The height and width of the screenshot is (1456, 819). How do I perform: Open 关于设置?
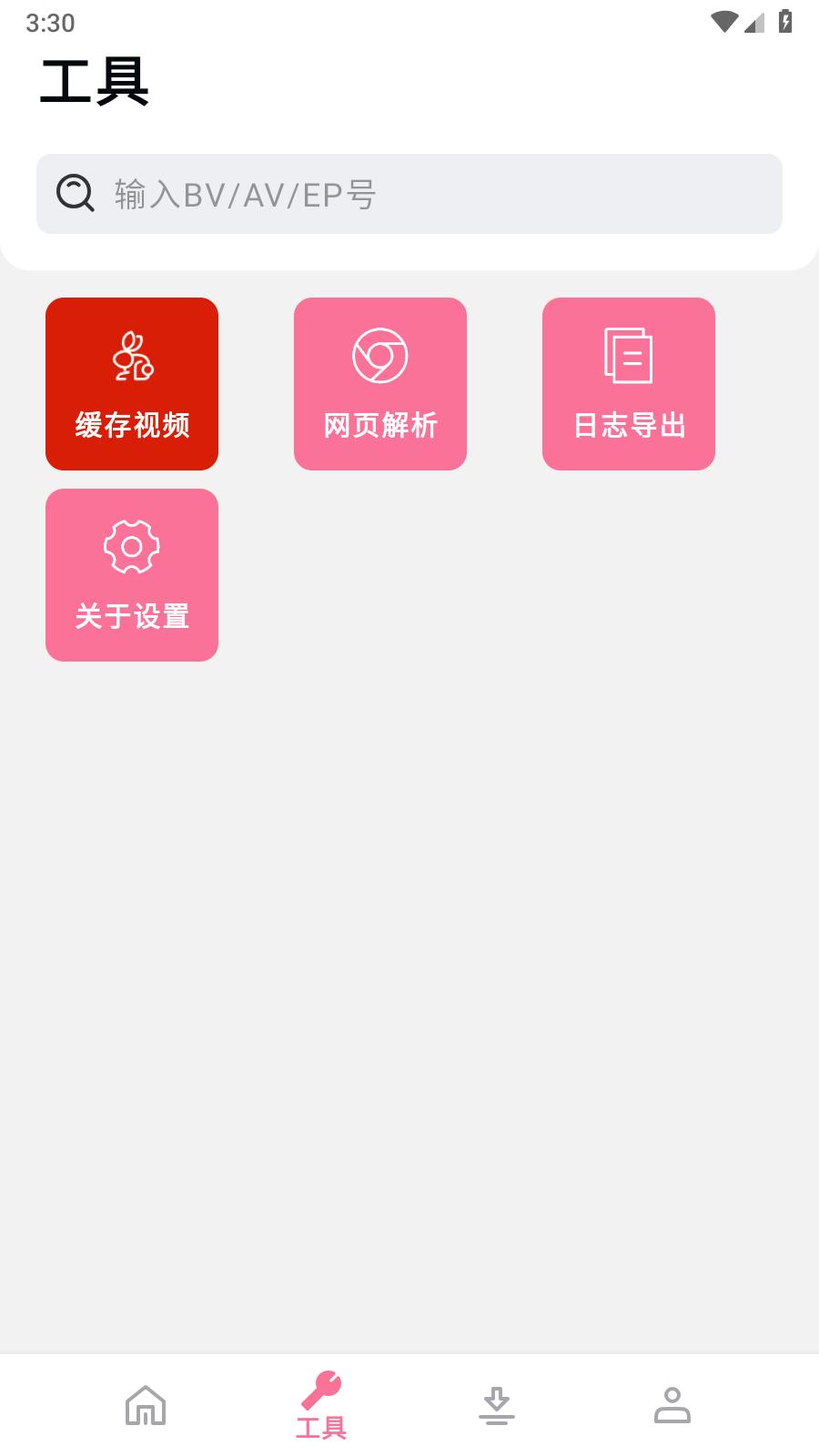[132, 575]
